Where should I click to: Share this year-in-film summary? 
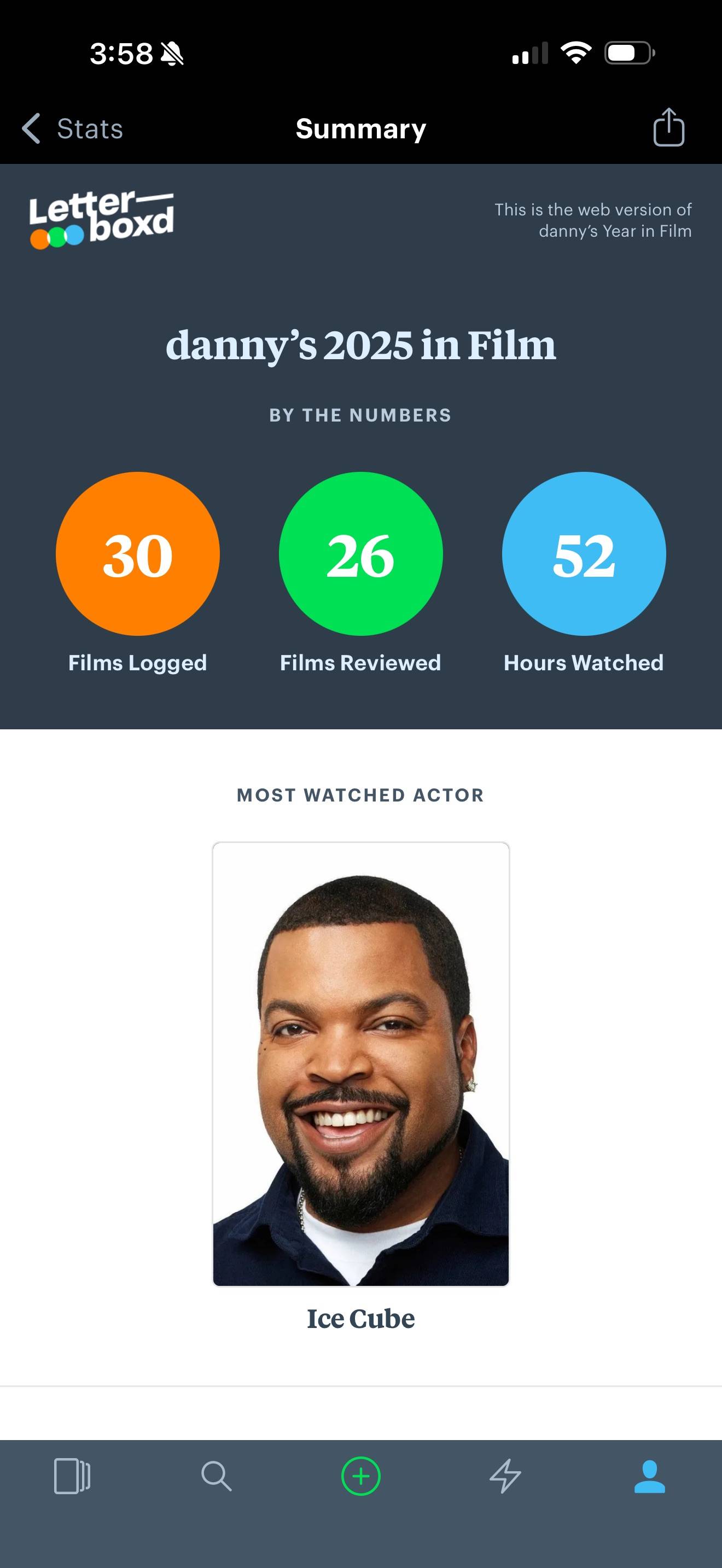tap(668, 127)
